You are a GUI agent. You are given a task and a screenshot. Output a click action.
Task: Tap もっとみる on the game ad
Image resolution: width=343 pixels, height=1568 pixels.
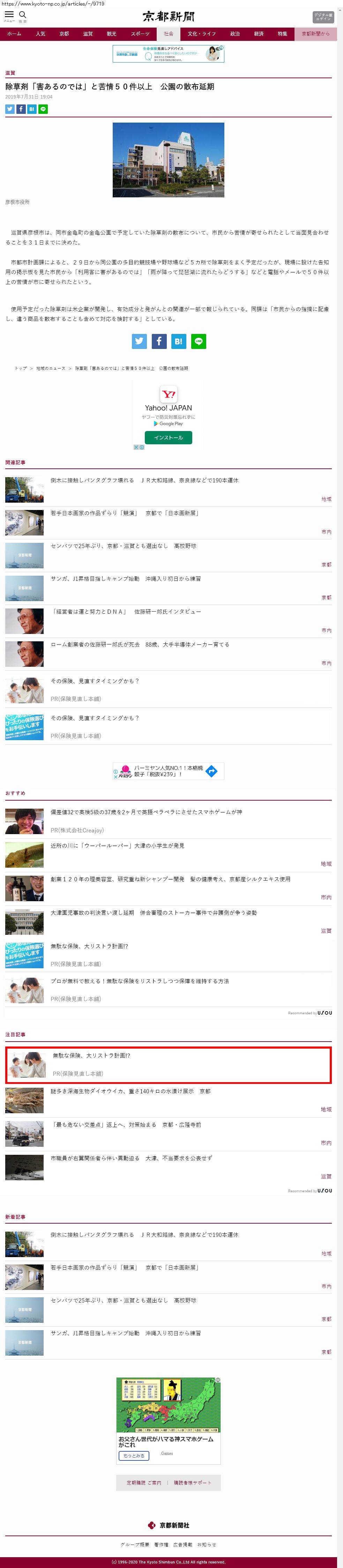click(x=134, y=1456)
